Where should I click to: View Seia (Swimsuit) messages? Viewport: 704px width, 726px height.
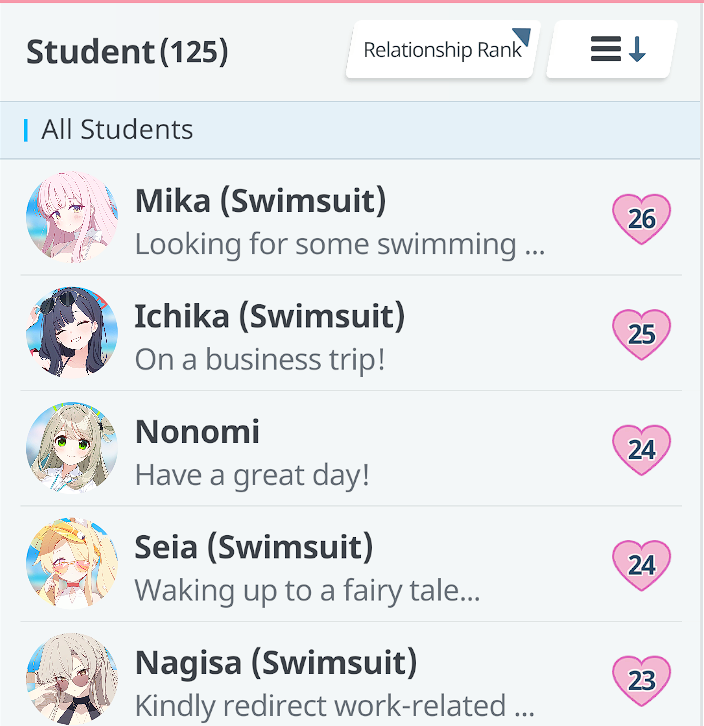[340, 565]
